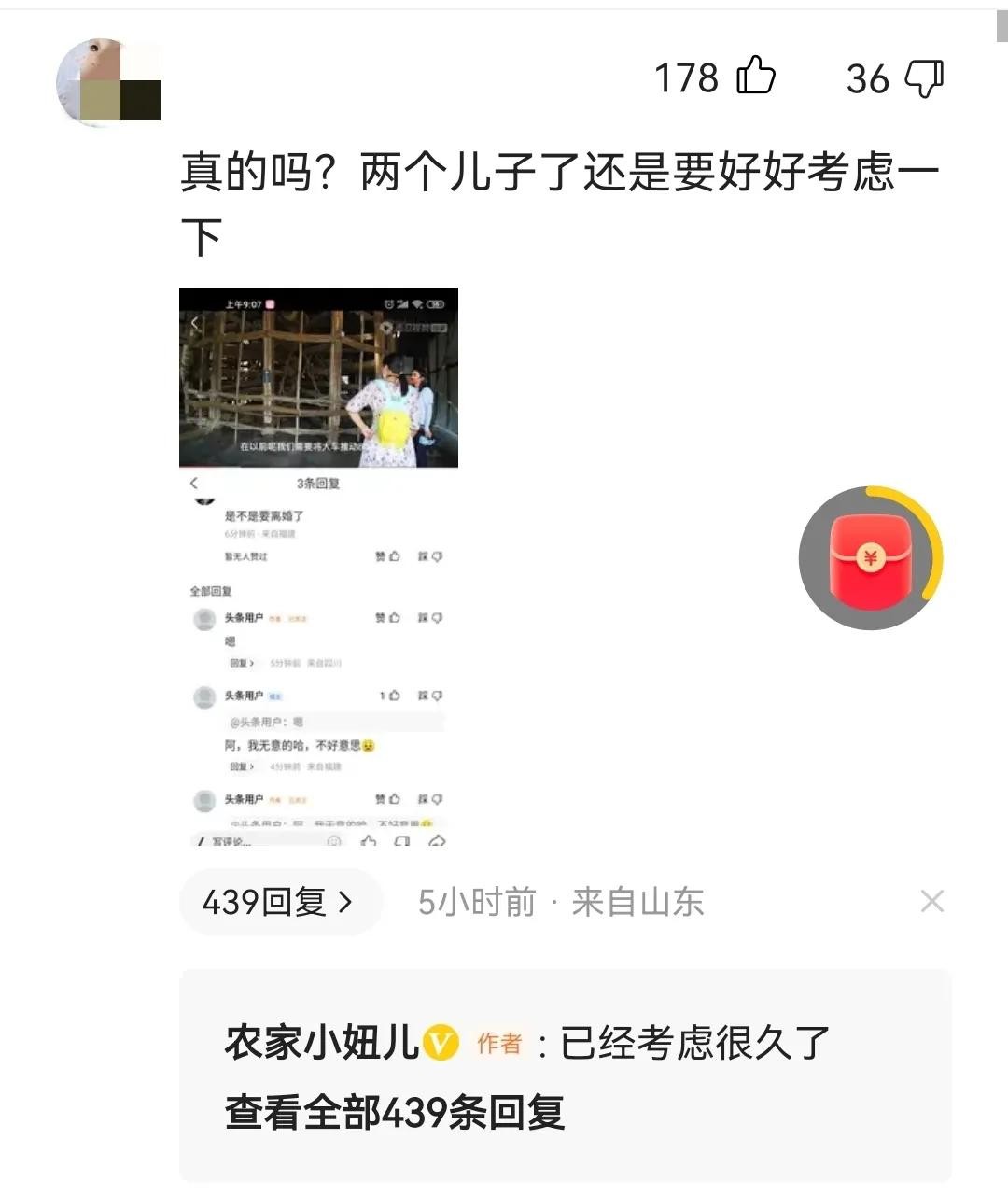Open the attached screenshot image in the comment
Viewport: 1008px width, 1195px height.
(318, 567)
